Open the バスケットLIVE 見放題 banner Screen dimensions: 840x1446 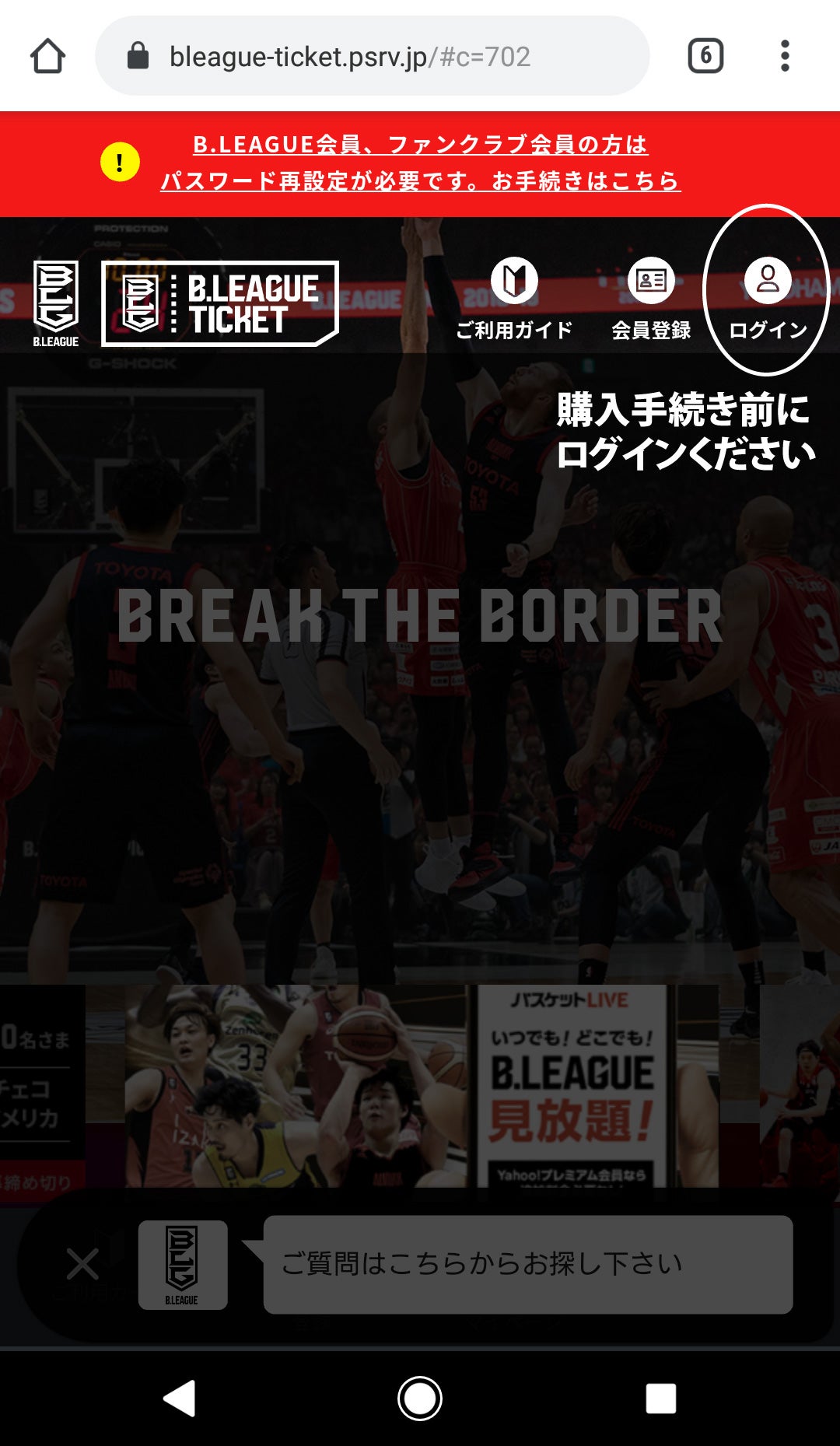coord(572,1085)
